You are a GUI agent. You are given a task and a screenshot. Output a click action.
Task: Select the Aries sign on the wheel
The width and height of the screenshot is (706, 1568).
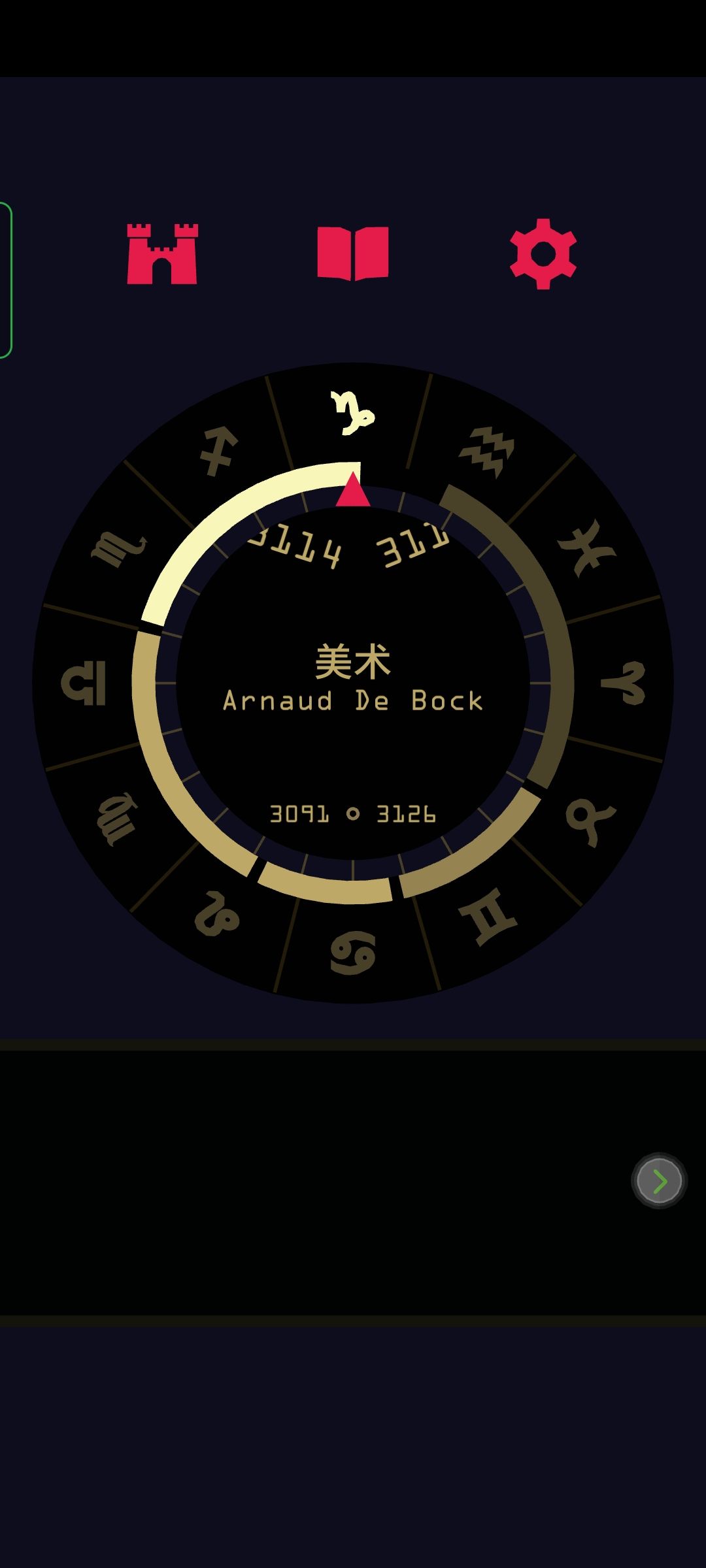pos(624,683)
